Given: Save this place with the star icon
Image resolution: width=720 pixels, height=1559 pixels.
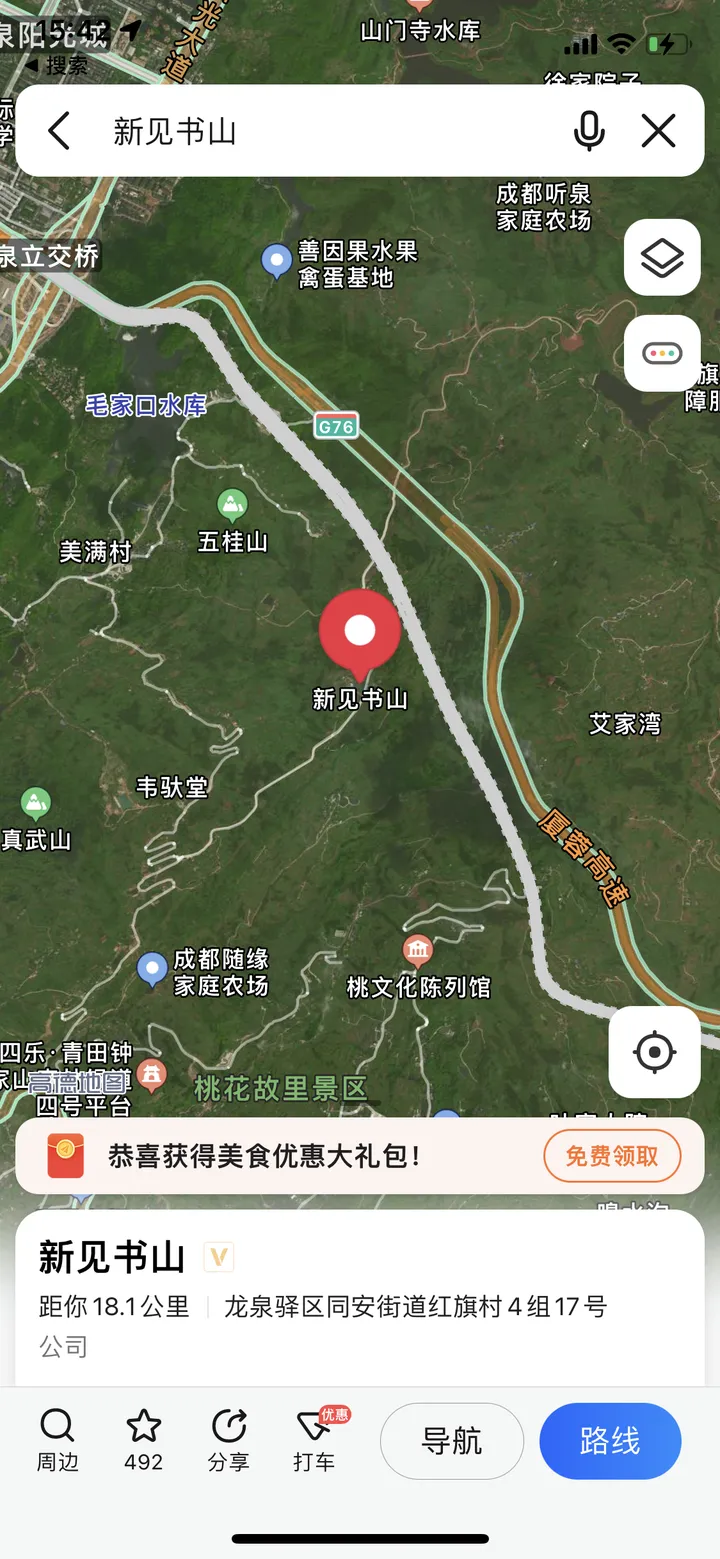Looking at the screenshot, I should [x=143, y=1440].
